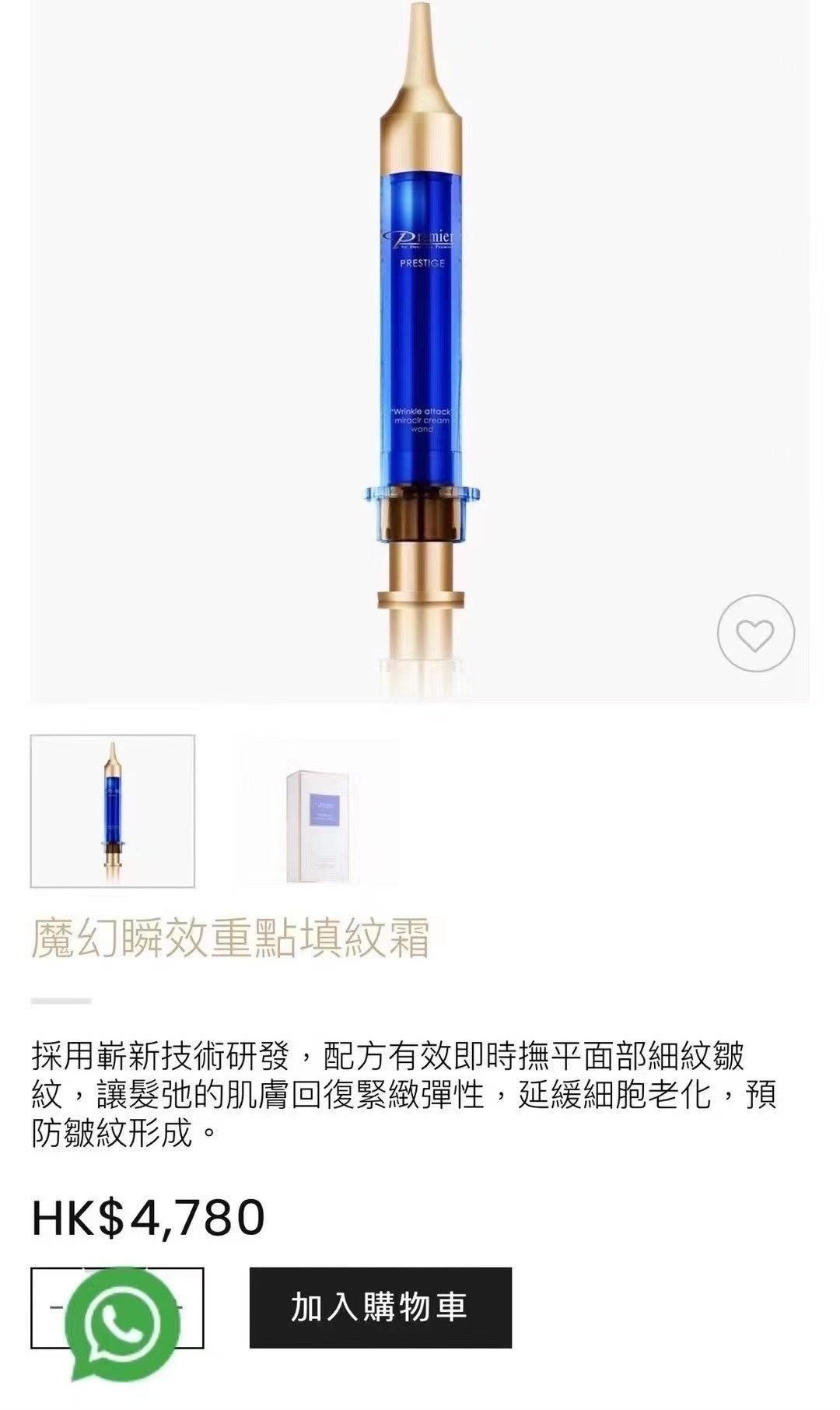Open the main product image
The height and width of the screenshot is (1410, 840).
click(420, 350)
